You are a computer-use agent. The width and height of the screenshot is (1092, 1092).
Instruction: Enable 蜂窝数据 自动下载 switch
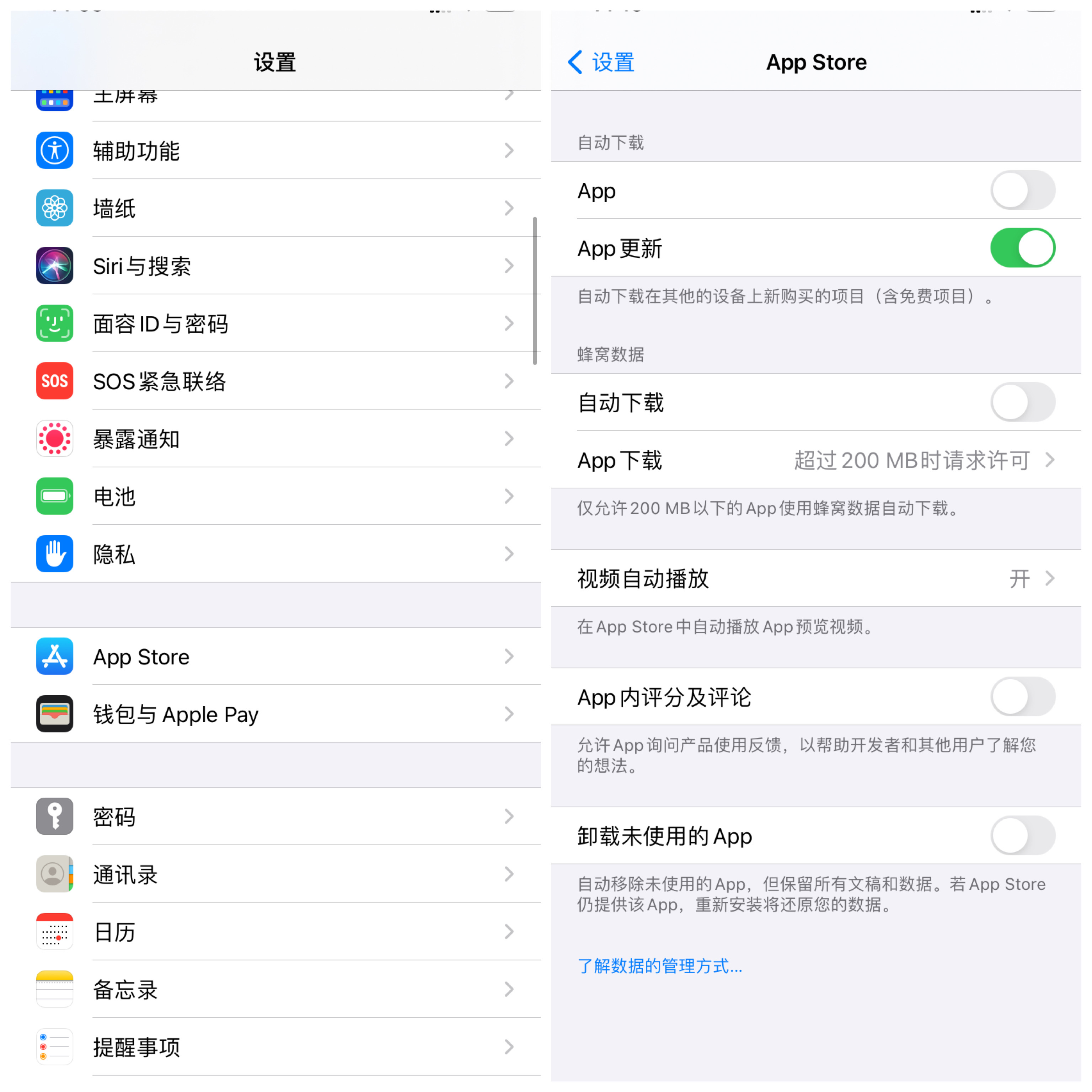tap(1022, 402)
